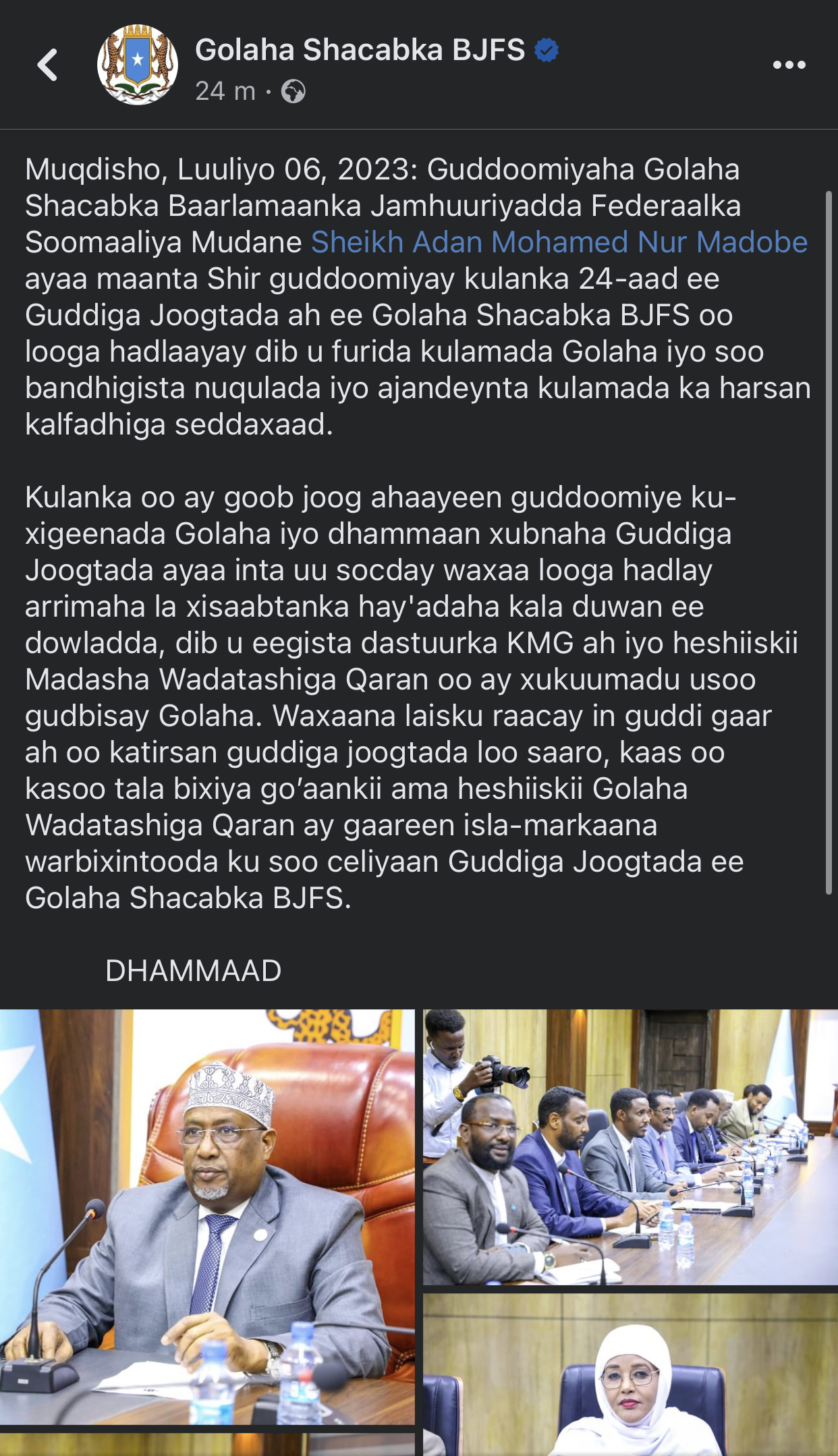Tap the Golaha Shacabka BJFS page name

click(360, 50)
